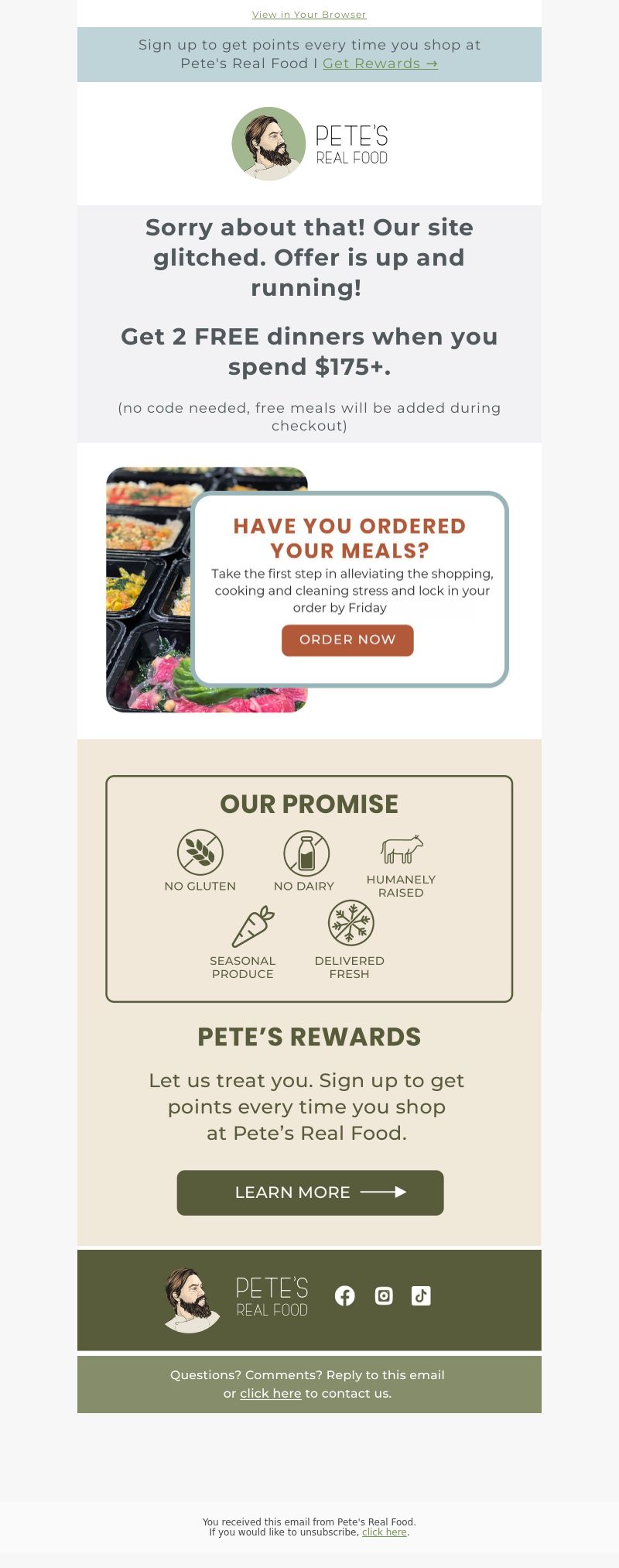The width and height of the screenshot is (619, 1568).
Task: Go to the TikTok account
Action: [421, 1295]
